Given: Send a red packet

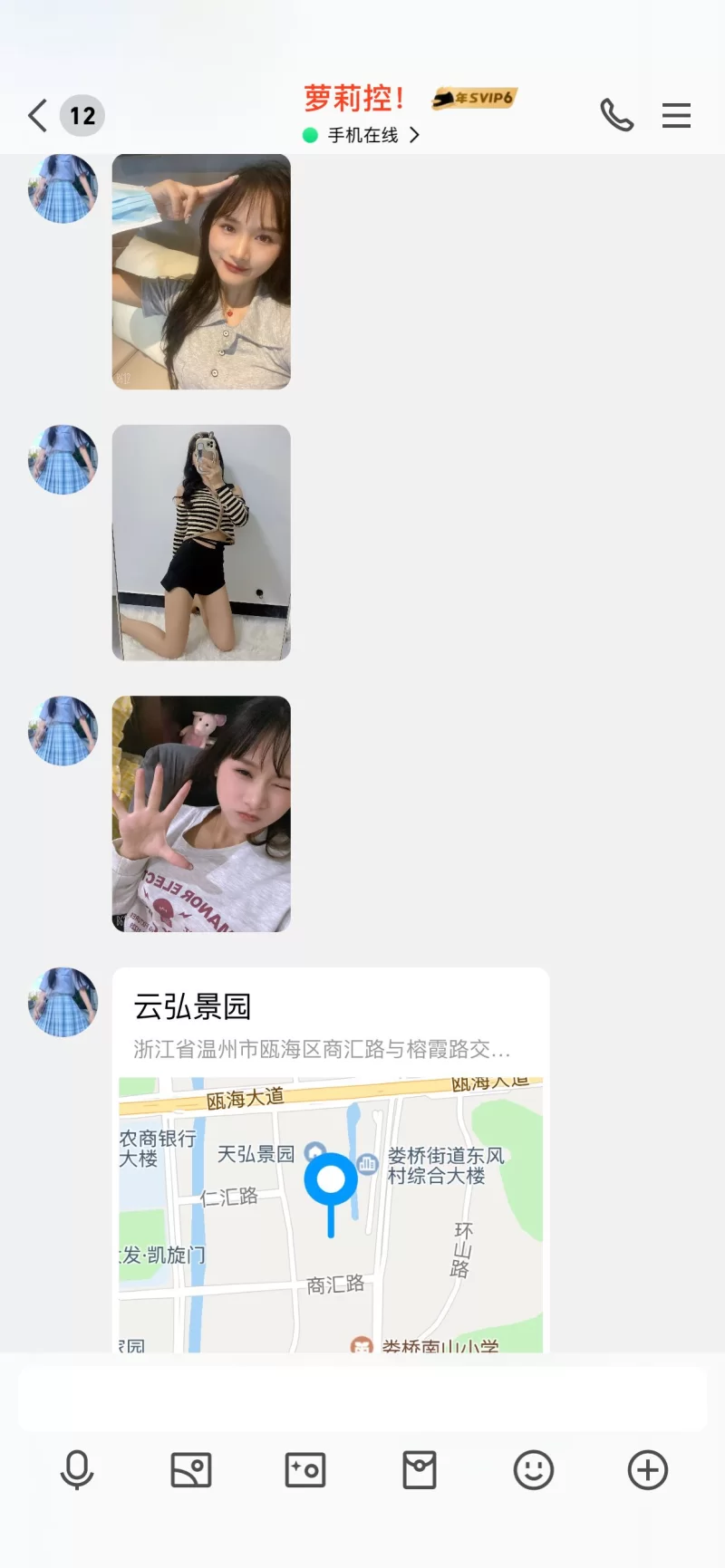Looking at the screenshot, I should coord(420,1469).
